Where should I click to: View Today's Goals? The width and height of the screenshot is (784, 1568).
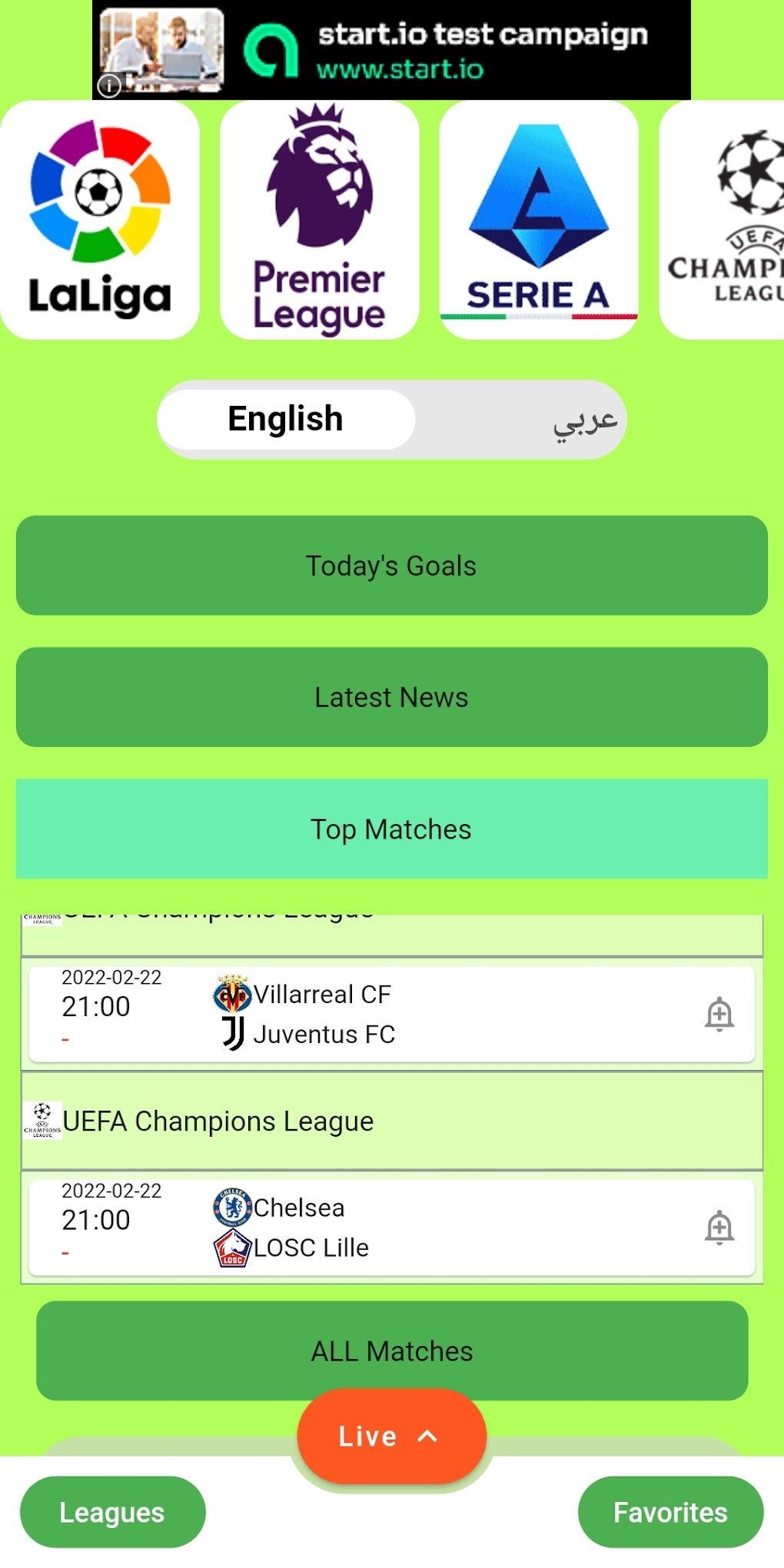[390, 565]
